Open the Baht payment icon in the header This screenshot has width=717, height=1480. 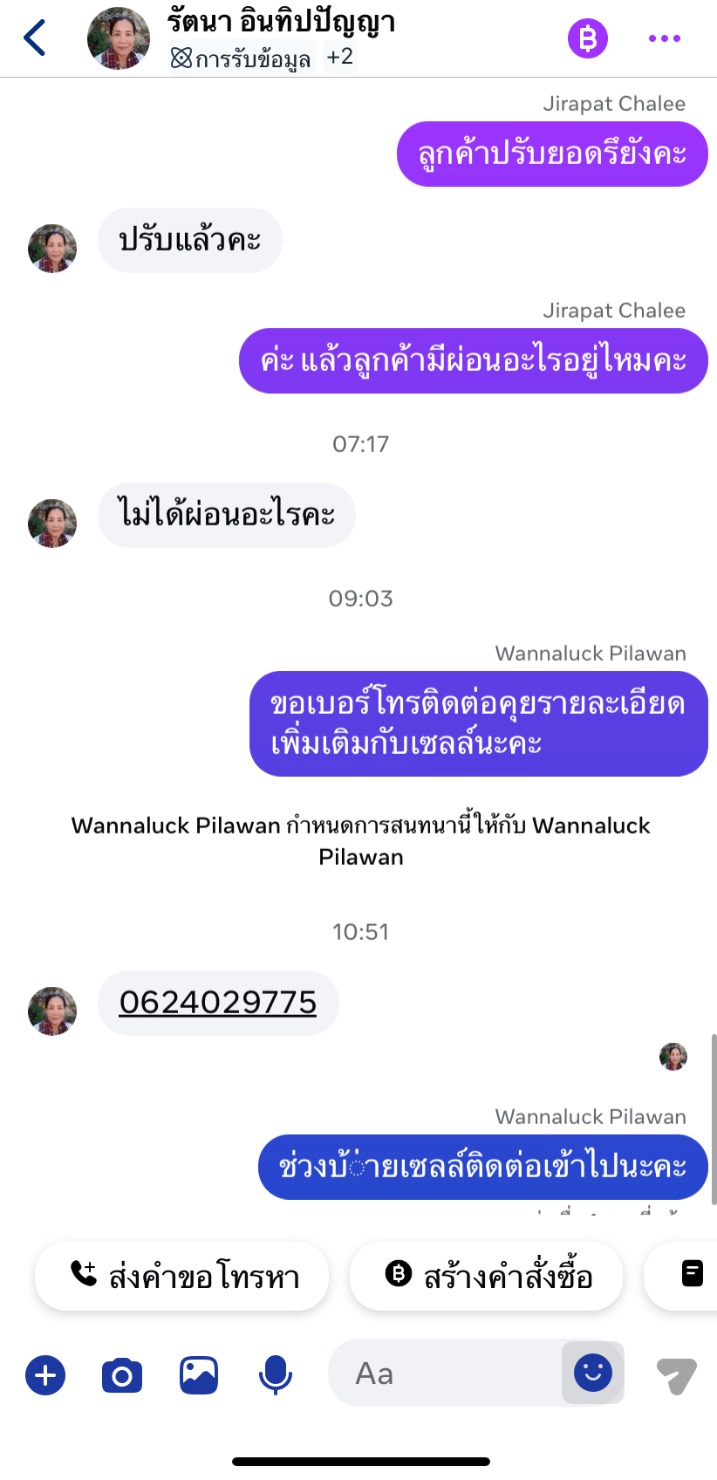point(588,39)
